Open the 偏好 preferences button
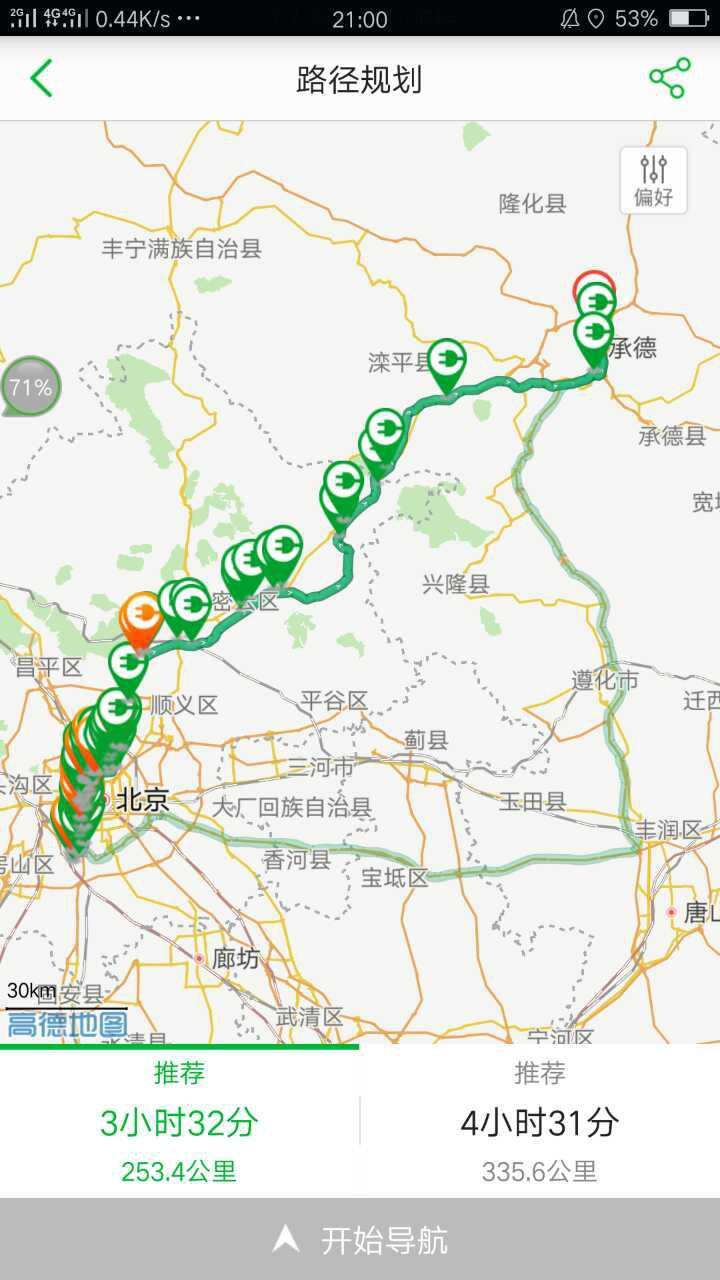 (x=653, y=181)
